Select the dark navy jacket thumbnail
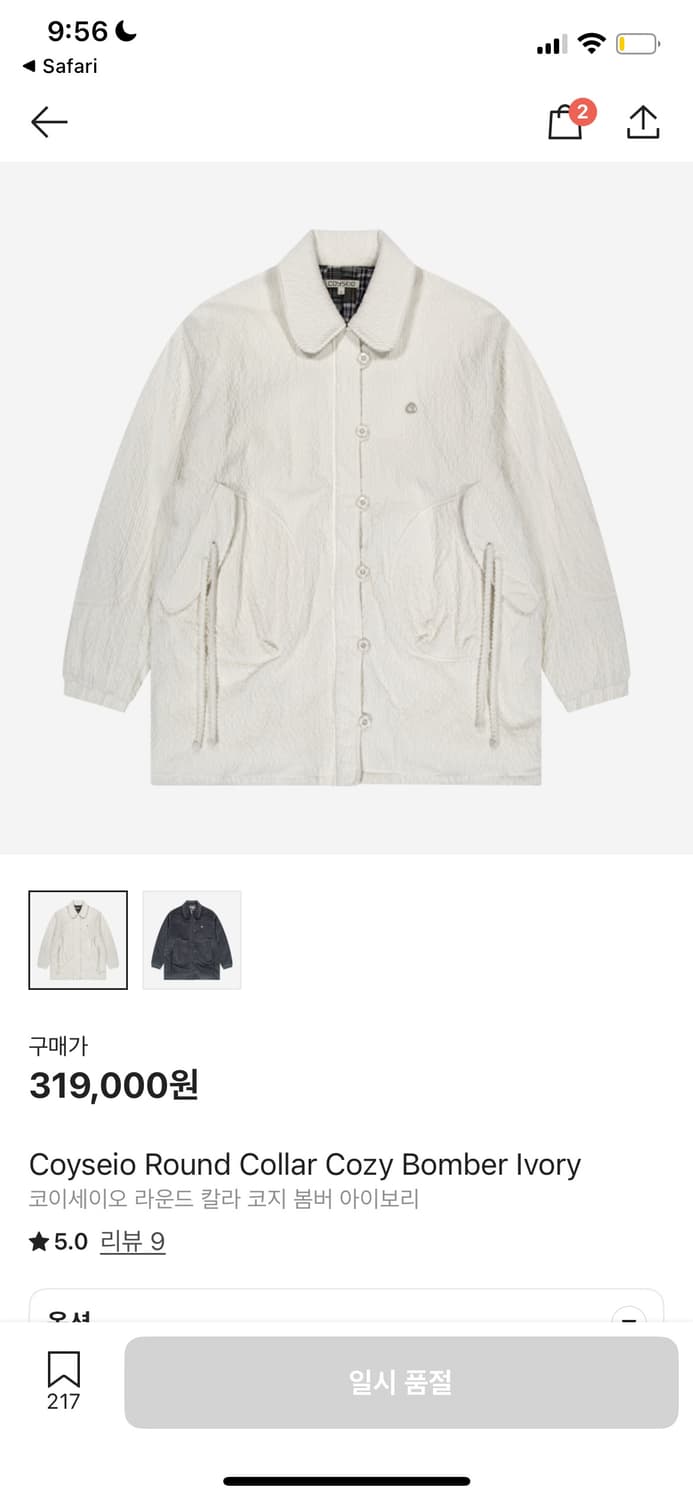Screen dimensions: 693x1500 point(192,940)
